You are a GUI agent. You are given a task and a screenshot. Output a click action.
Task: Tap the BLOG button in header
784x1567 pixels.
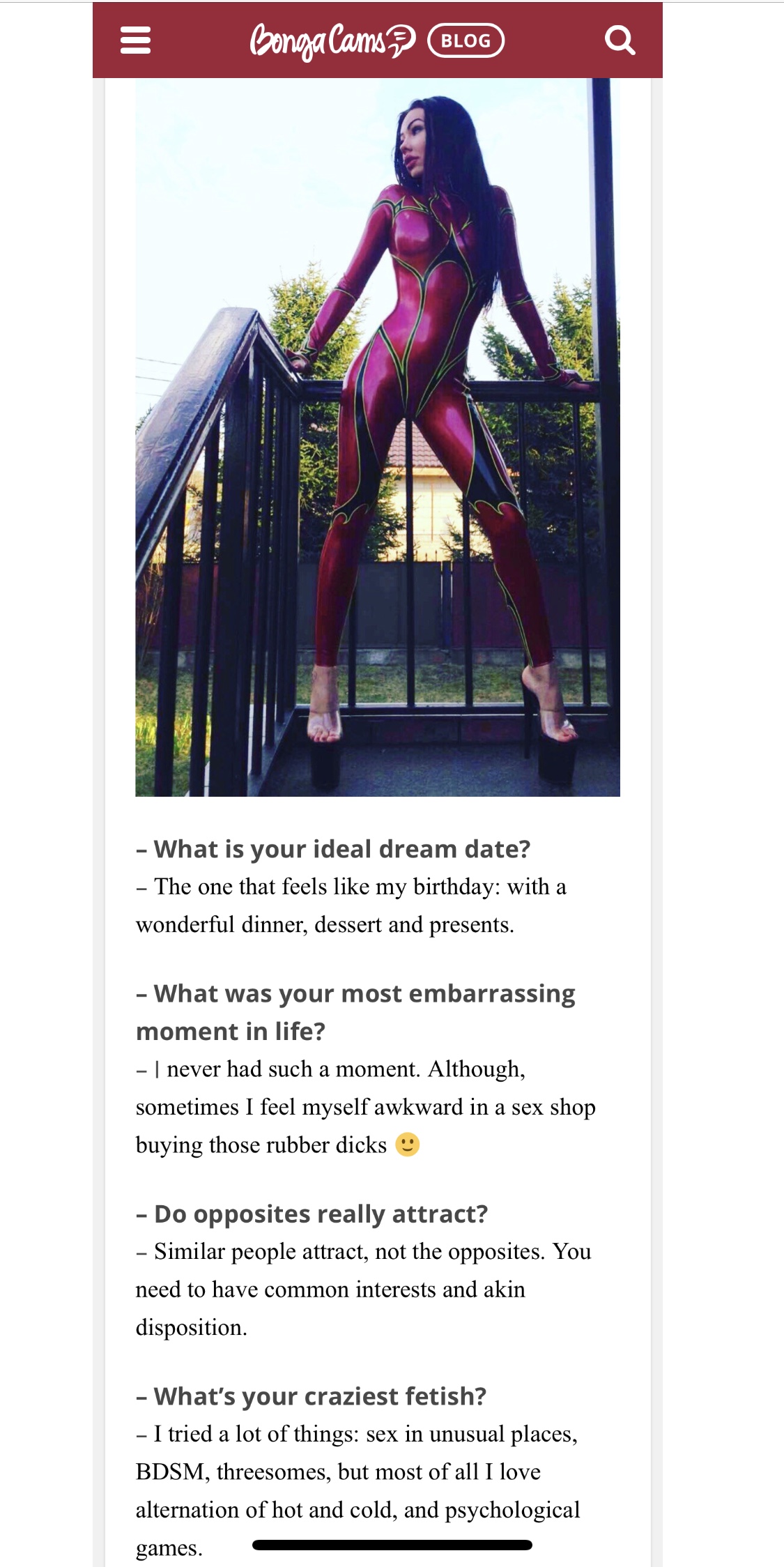pyautogui.click(x=466, y=40)
